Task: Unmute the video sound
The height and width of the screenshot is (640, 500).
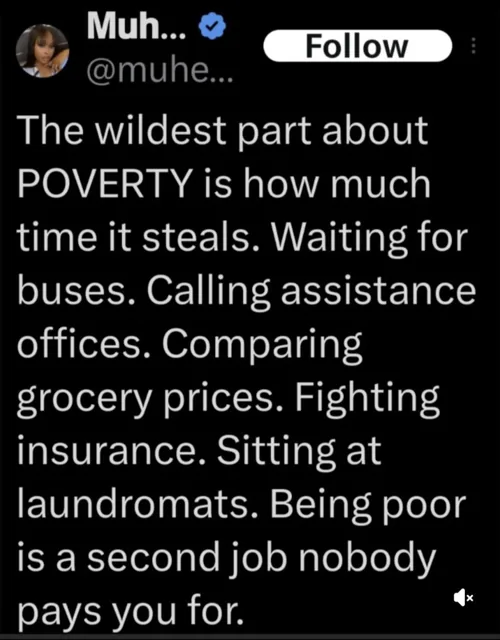Action: coord(463,598)
